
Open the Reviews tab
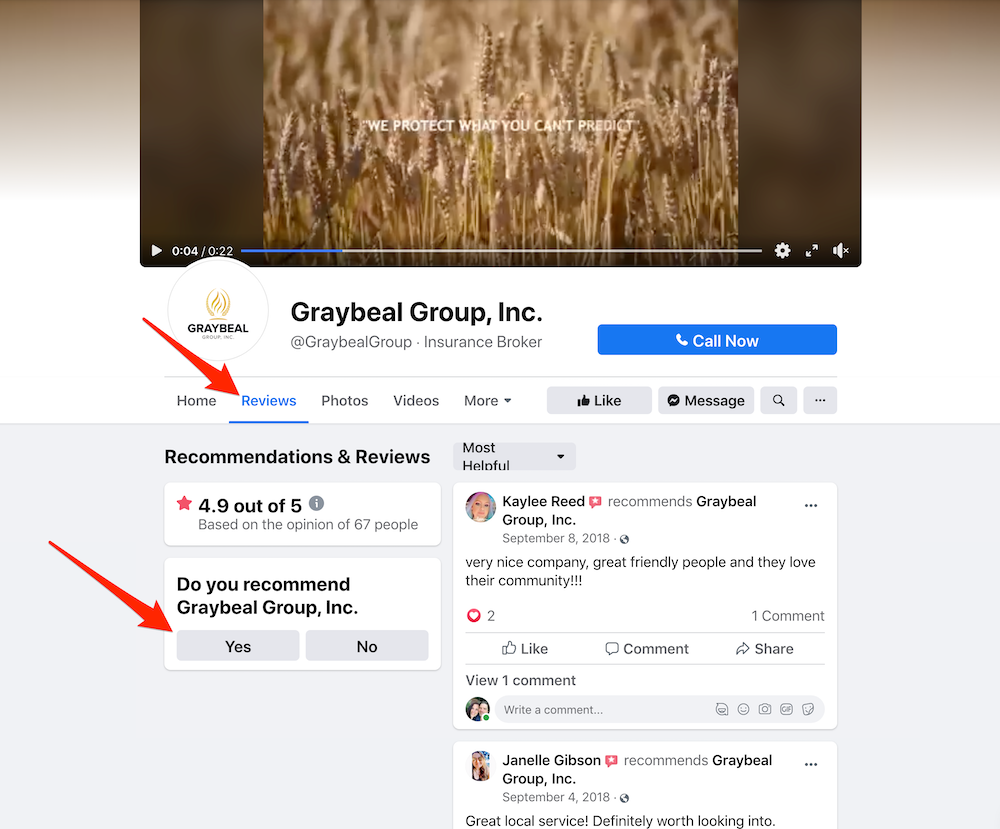pyautogui.click(x=269, y=400)
